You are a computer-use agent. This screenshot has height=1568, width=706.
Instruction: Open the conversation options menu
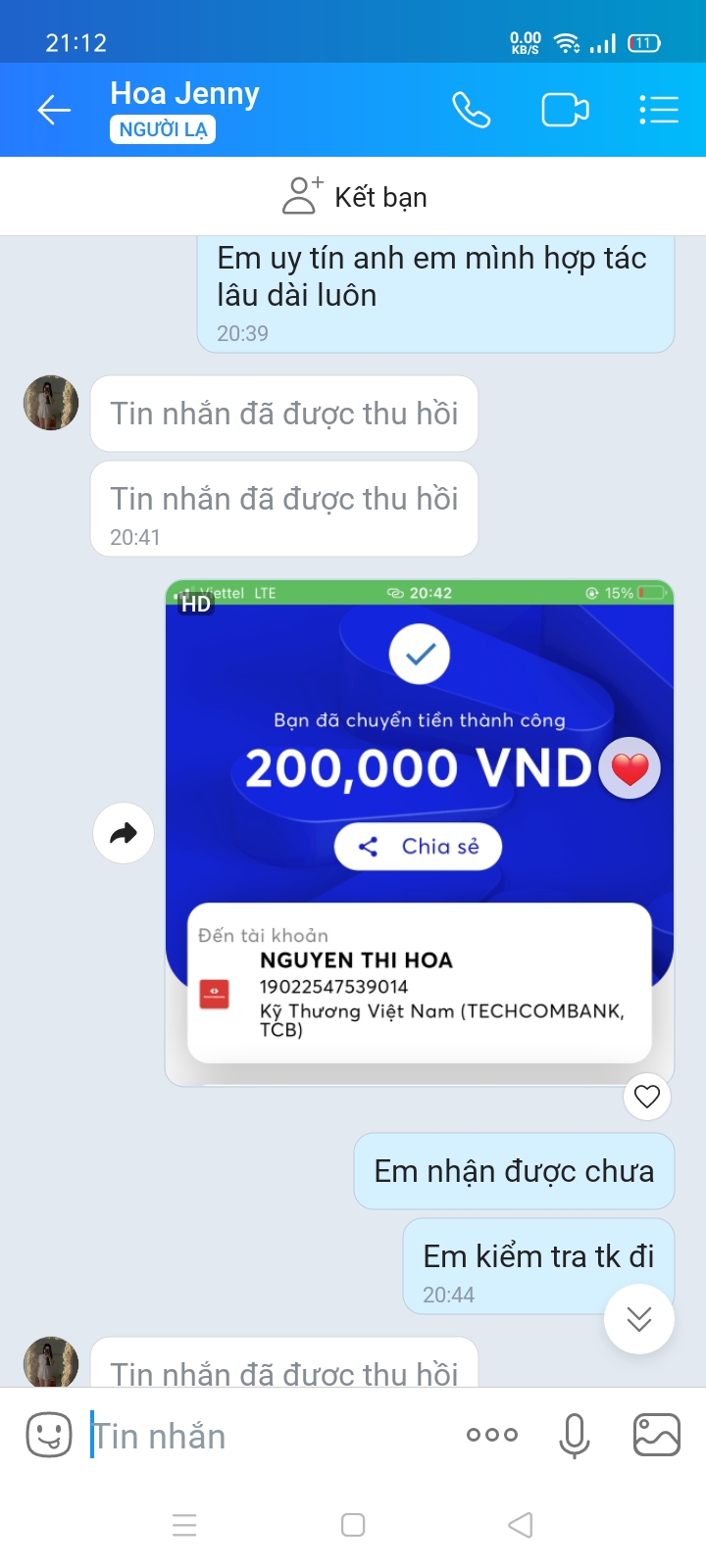[658, 110]
